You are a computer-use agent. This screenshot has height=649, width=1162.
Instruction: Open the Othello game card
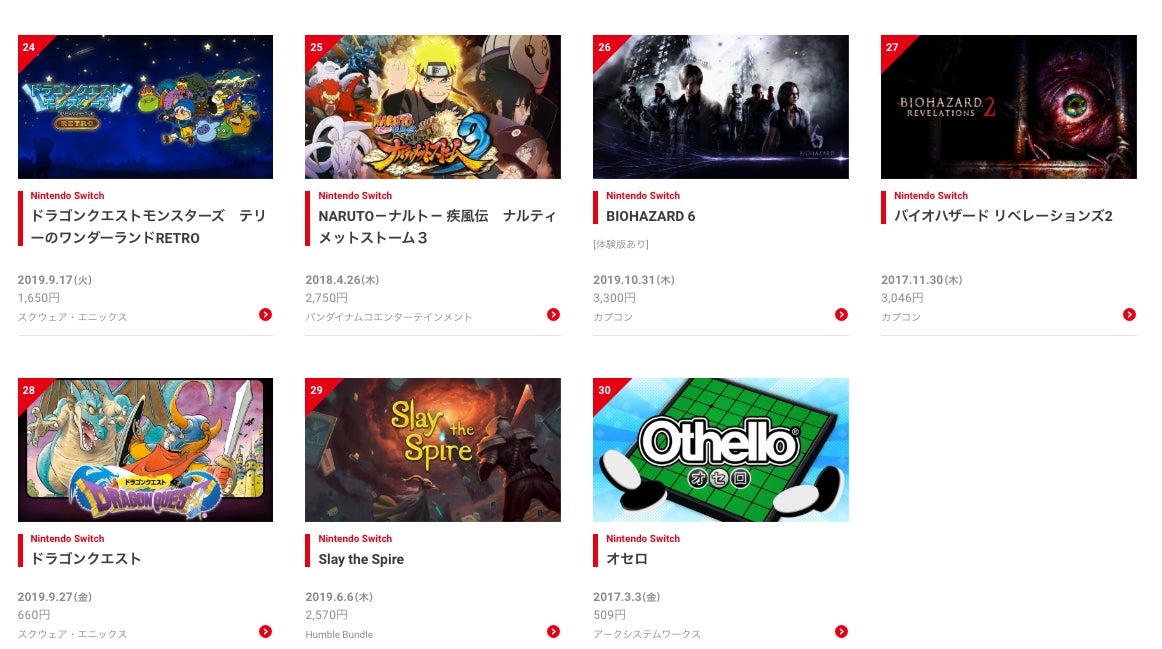pyautogui.click(x=720, y=450)
